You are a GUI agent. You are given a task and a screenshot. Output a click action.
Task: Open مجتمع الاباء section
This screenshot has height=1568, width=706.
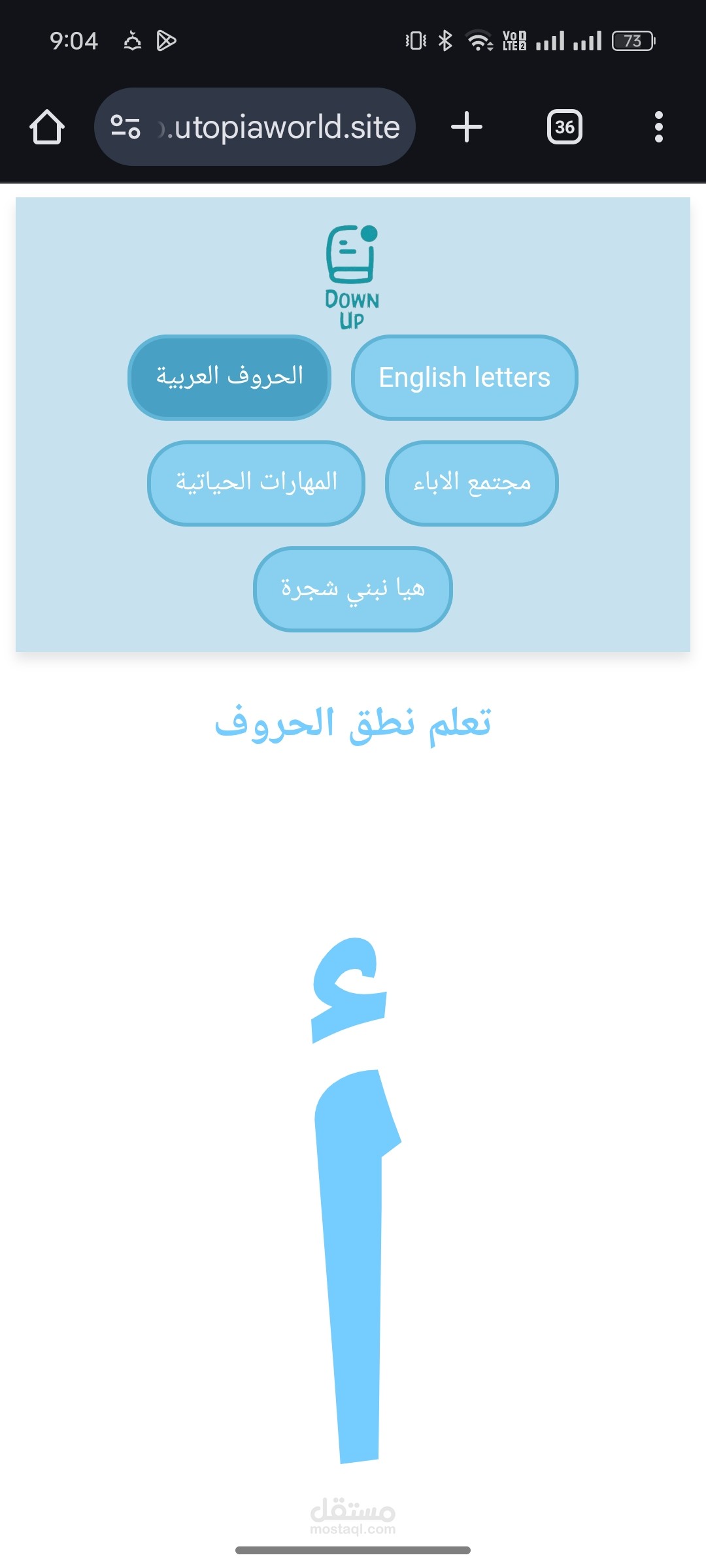click(x=472, y=483)
